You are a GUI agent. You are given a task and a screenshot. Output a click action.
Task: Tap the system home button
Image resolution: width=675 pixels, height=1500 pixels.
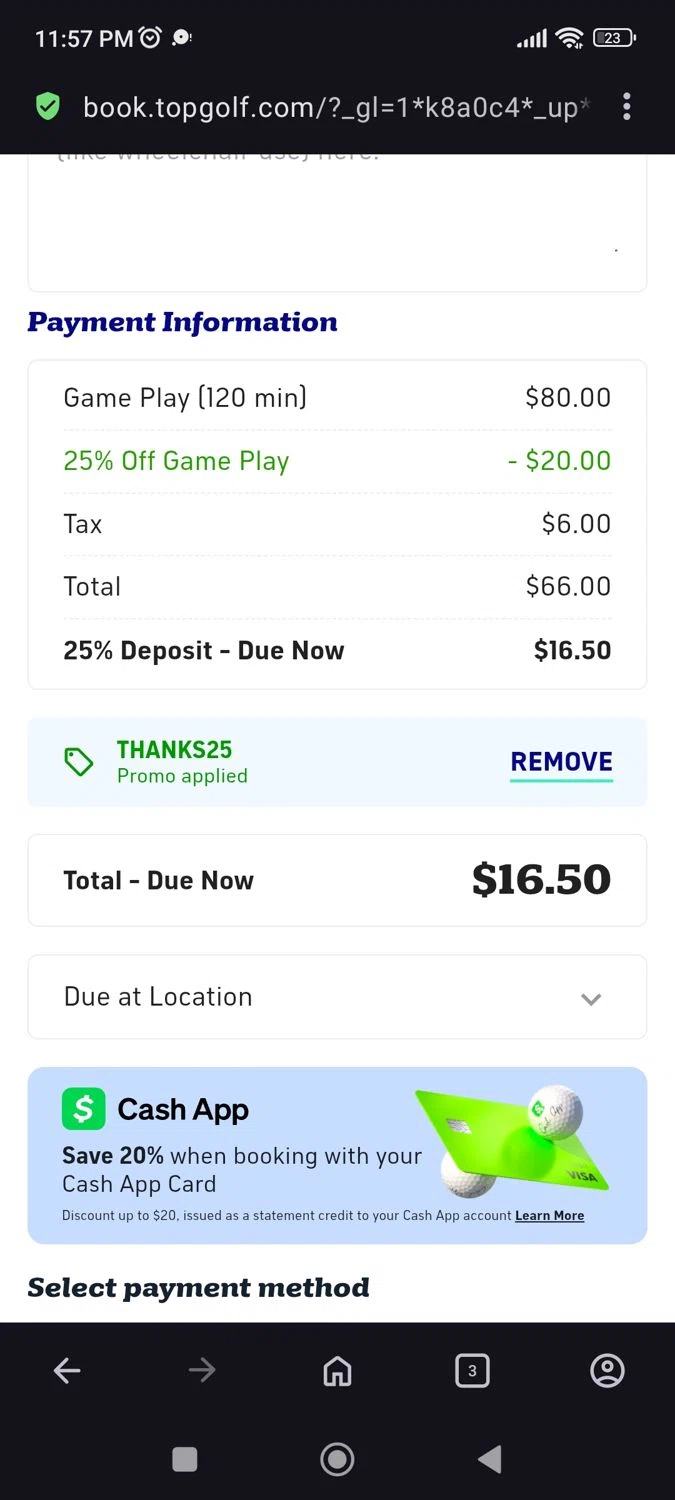[337, 1459]
